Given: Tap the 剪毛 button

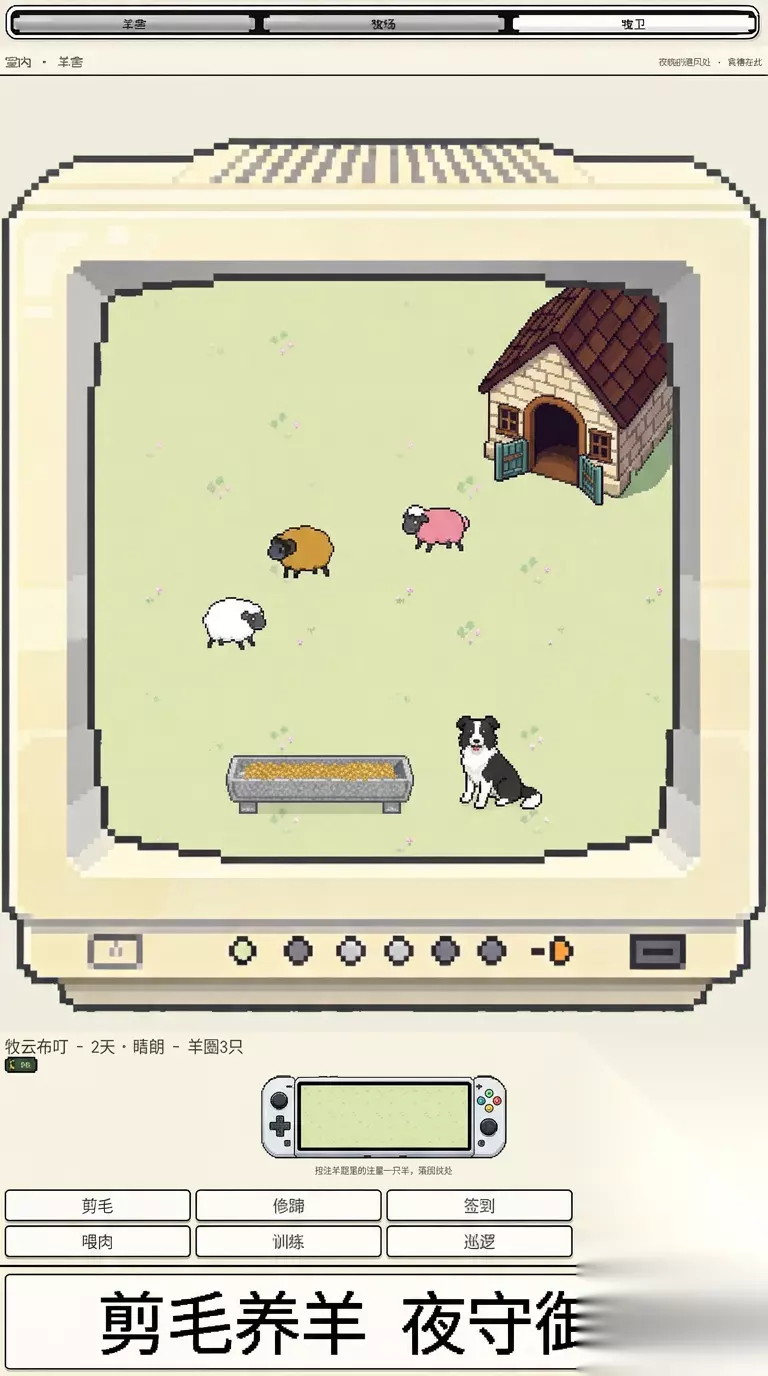Looking at the screenshot, I should pyautogui.click(x=97, y=1205).
